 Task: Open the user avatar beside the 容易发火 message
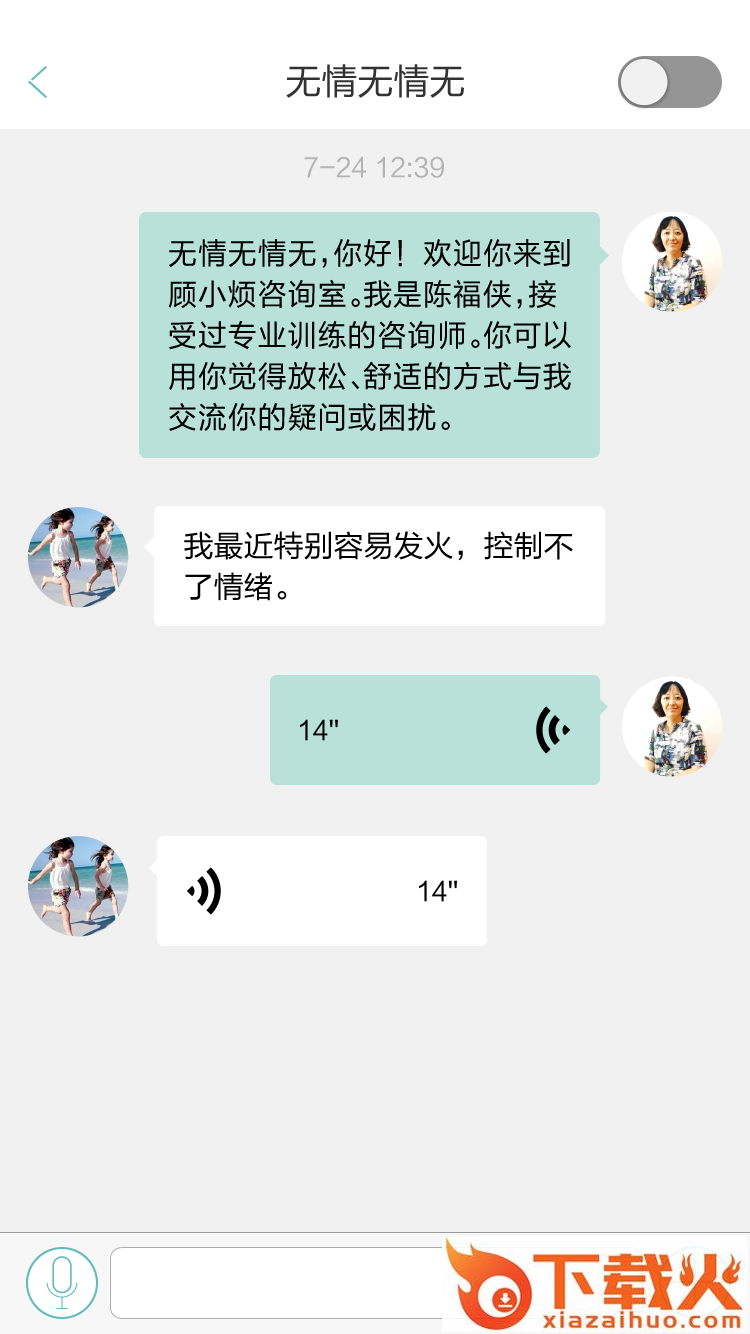click(x=78, y=557)
